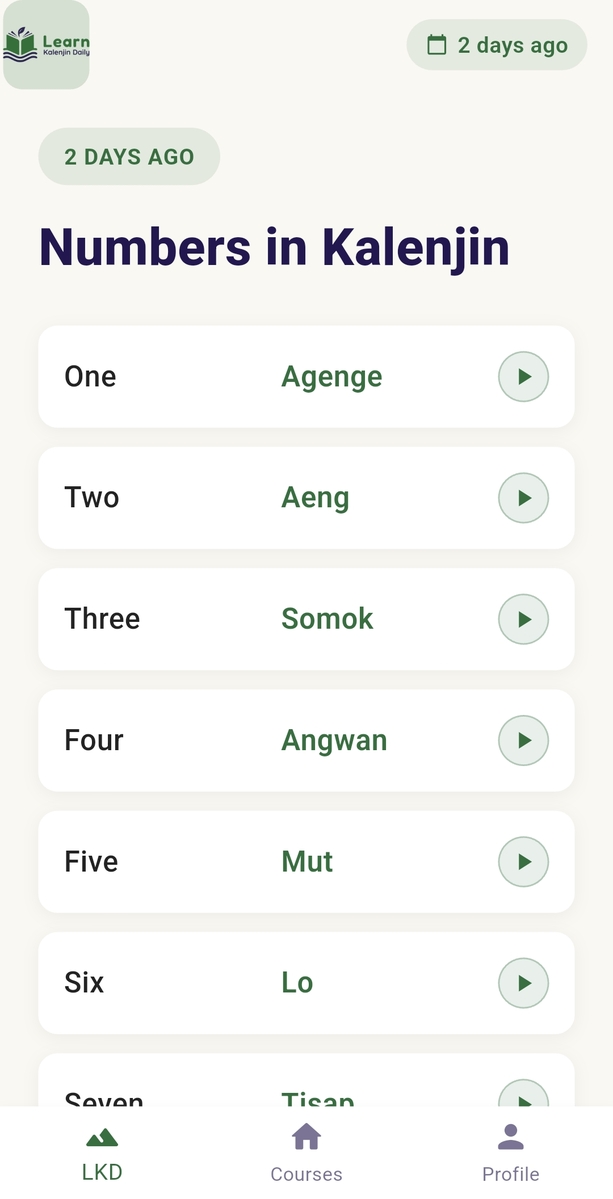Play the word Lo for Six
The height and width of the screenshot is (1199, 613).
click(523, 983)
